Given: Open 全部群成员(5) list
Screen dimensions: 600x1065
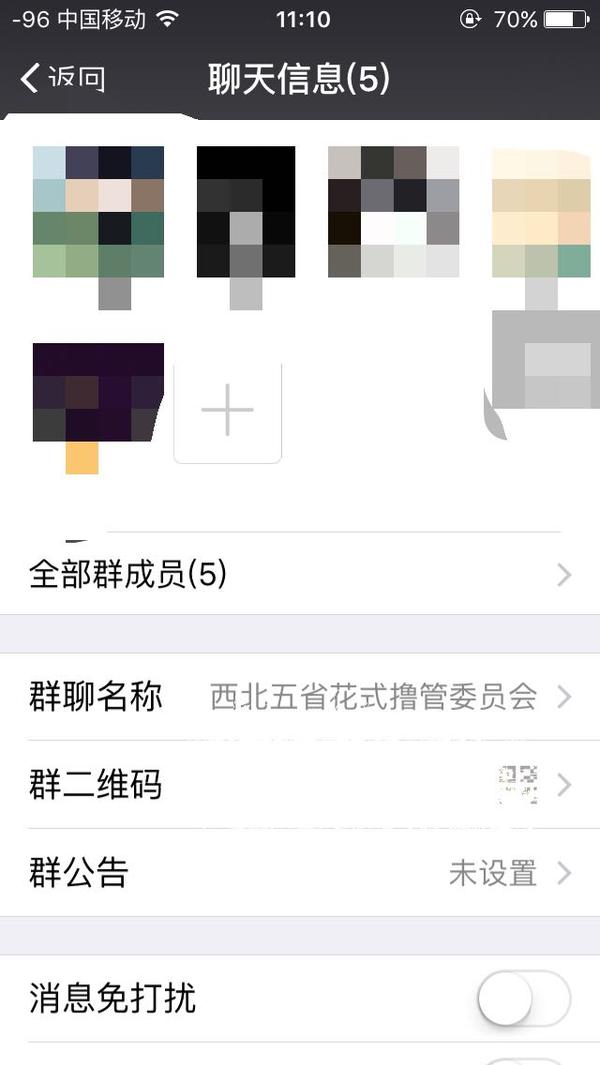Looking at the screenshot, I should pyautogui.click(x=300, y=575).
